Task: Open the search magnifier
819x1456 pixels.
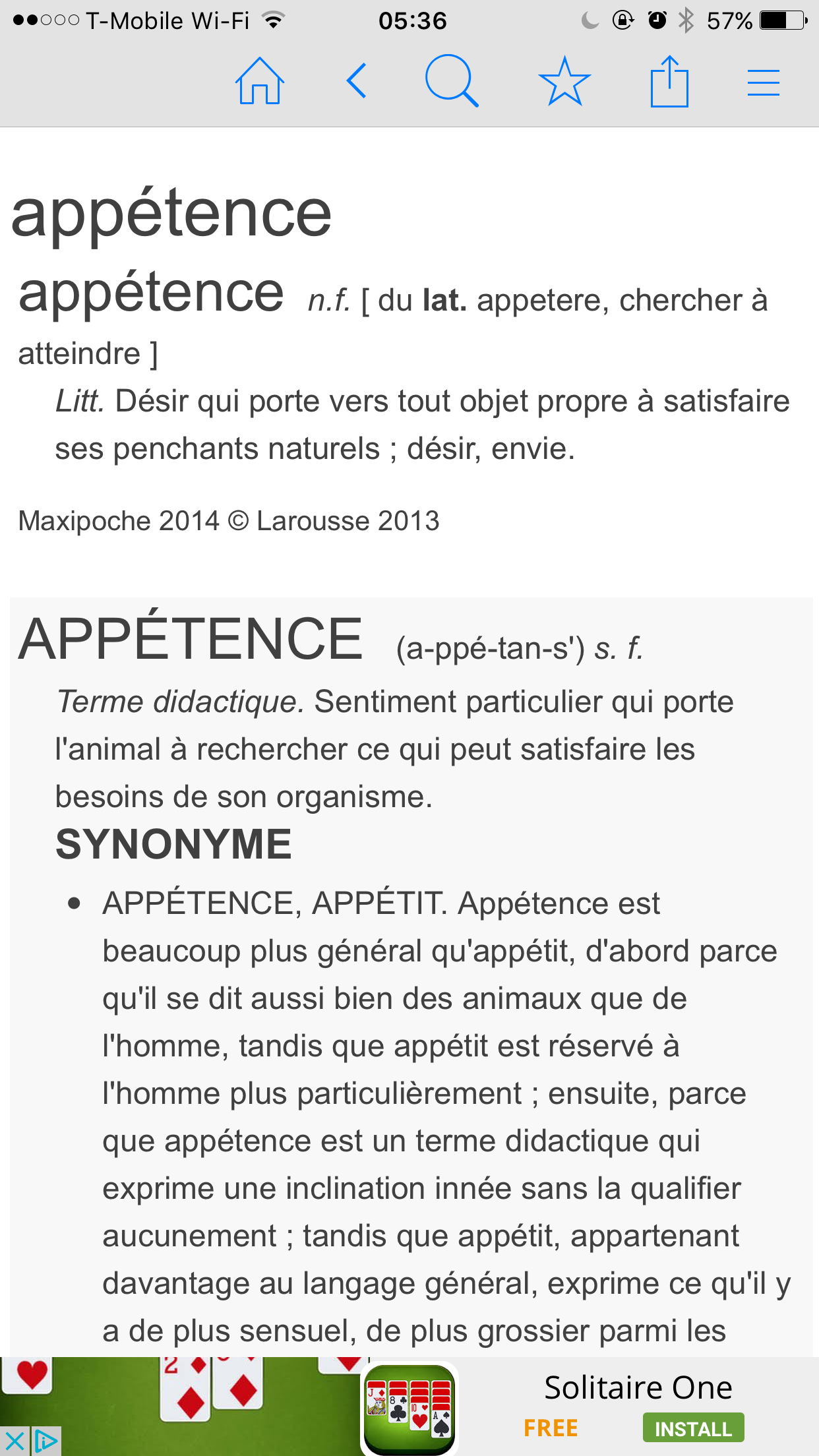Action: [x=452, y=82]
